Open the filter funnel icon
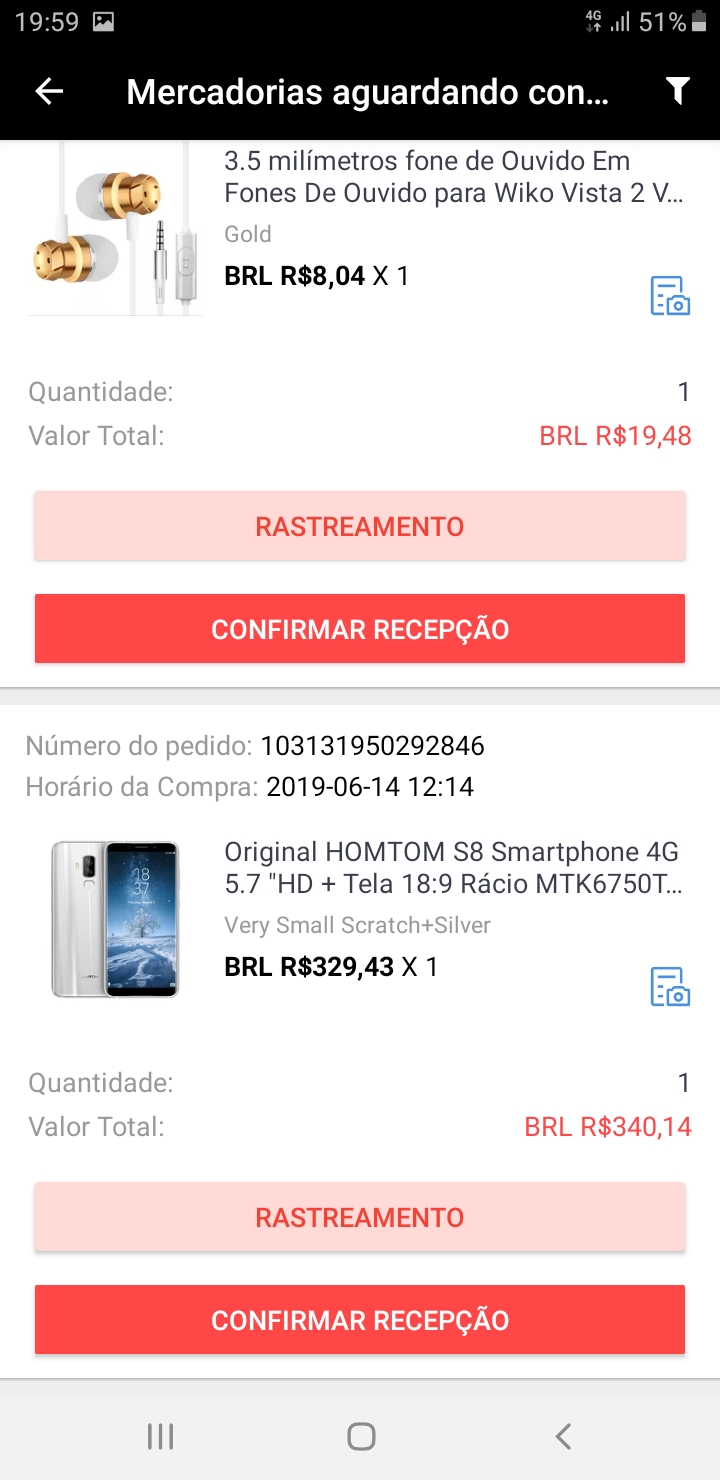This screenshot has height=1480, width=720. tap(678, 92)
